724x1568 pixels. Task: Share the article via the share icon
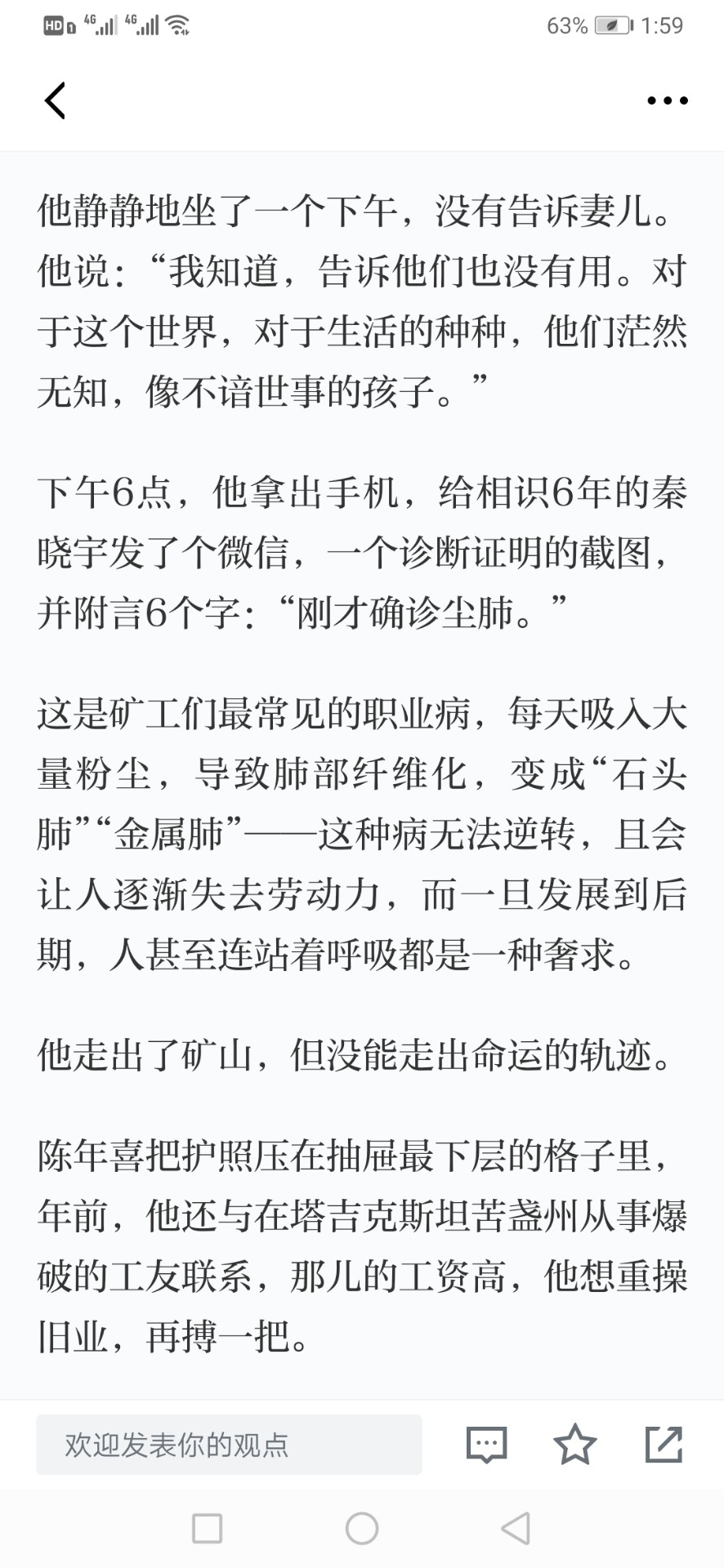[x=664, y=1444]
